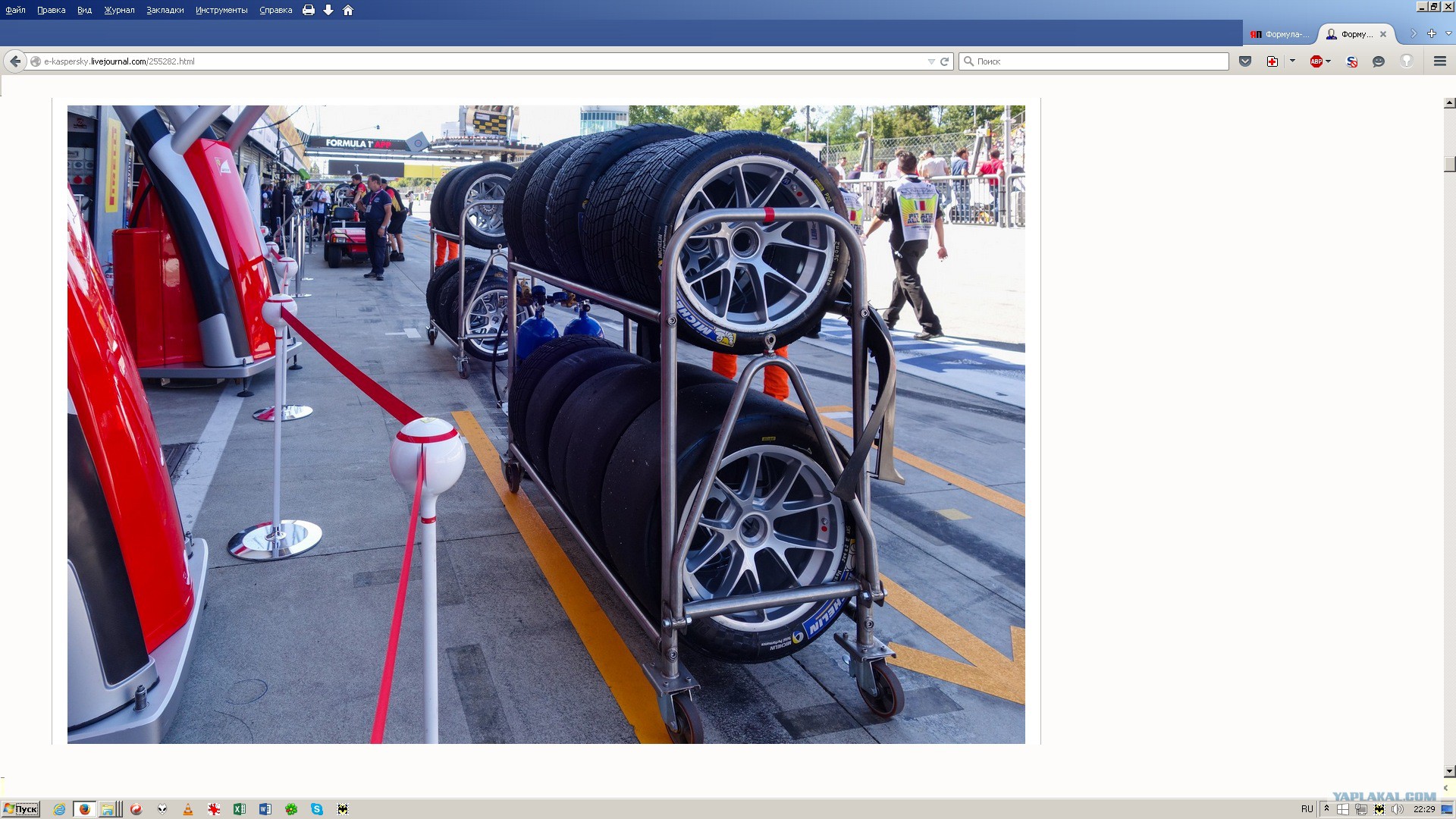Open the browser hamburger menu

(1440, 61)
